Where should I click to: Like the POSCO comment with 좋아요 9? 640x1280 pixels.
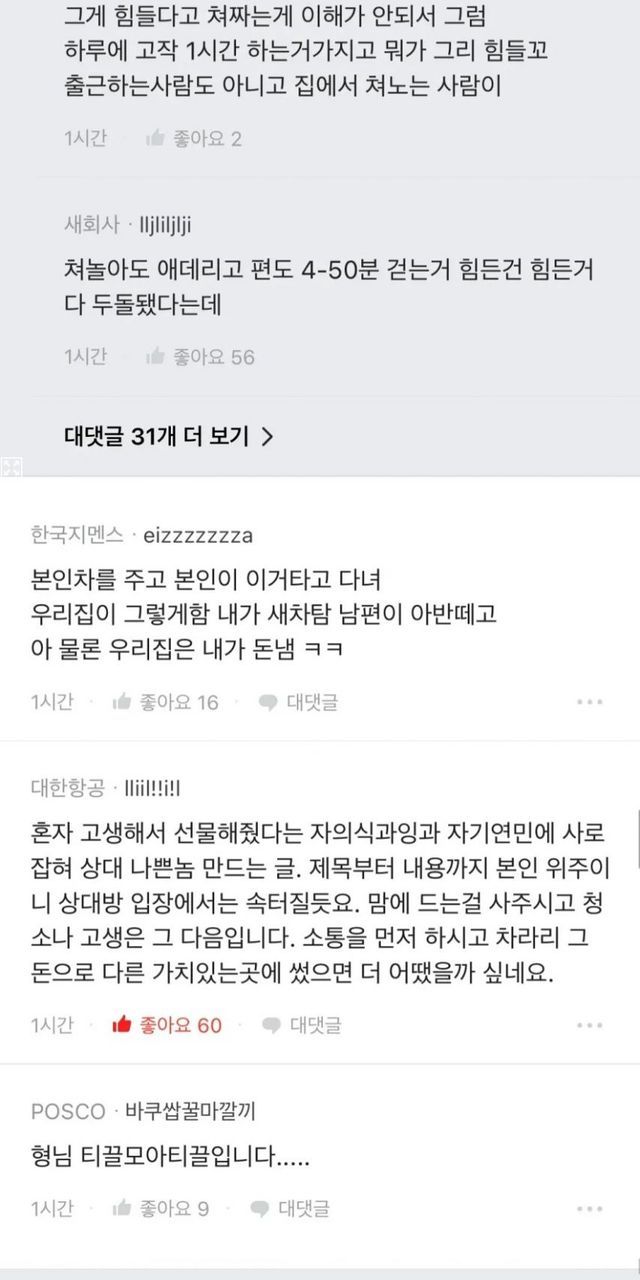(x=162, y=1208)
